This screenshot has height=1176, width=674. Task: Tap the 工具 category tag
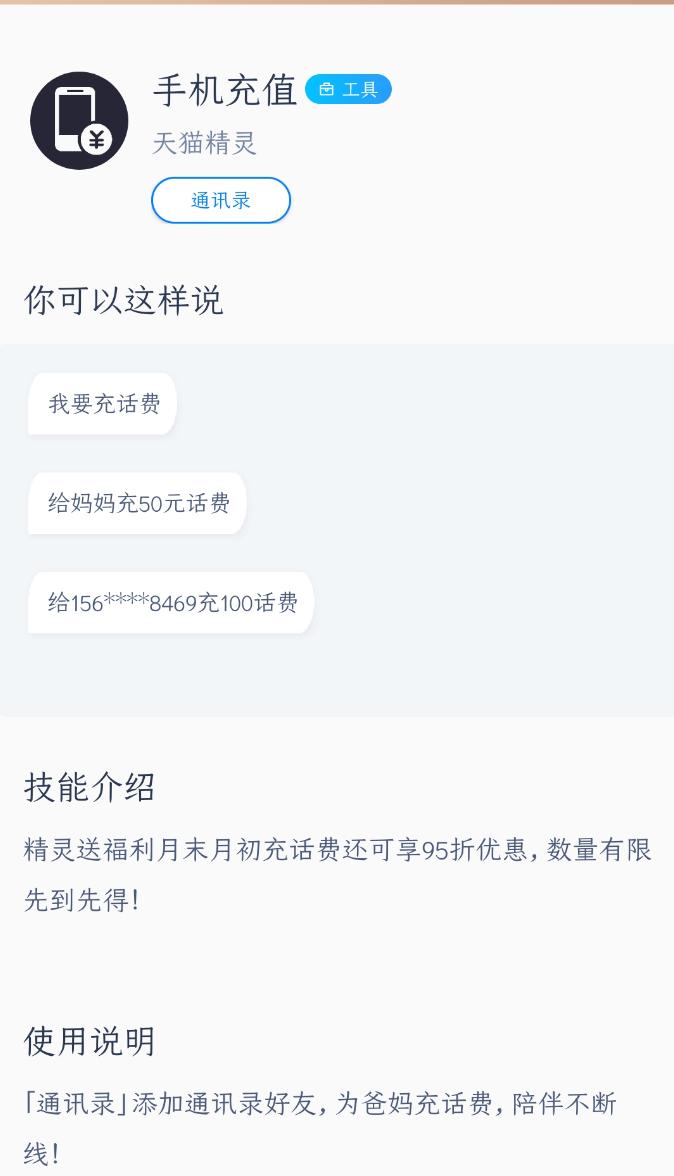348,90
